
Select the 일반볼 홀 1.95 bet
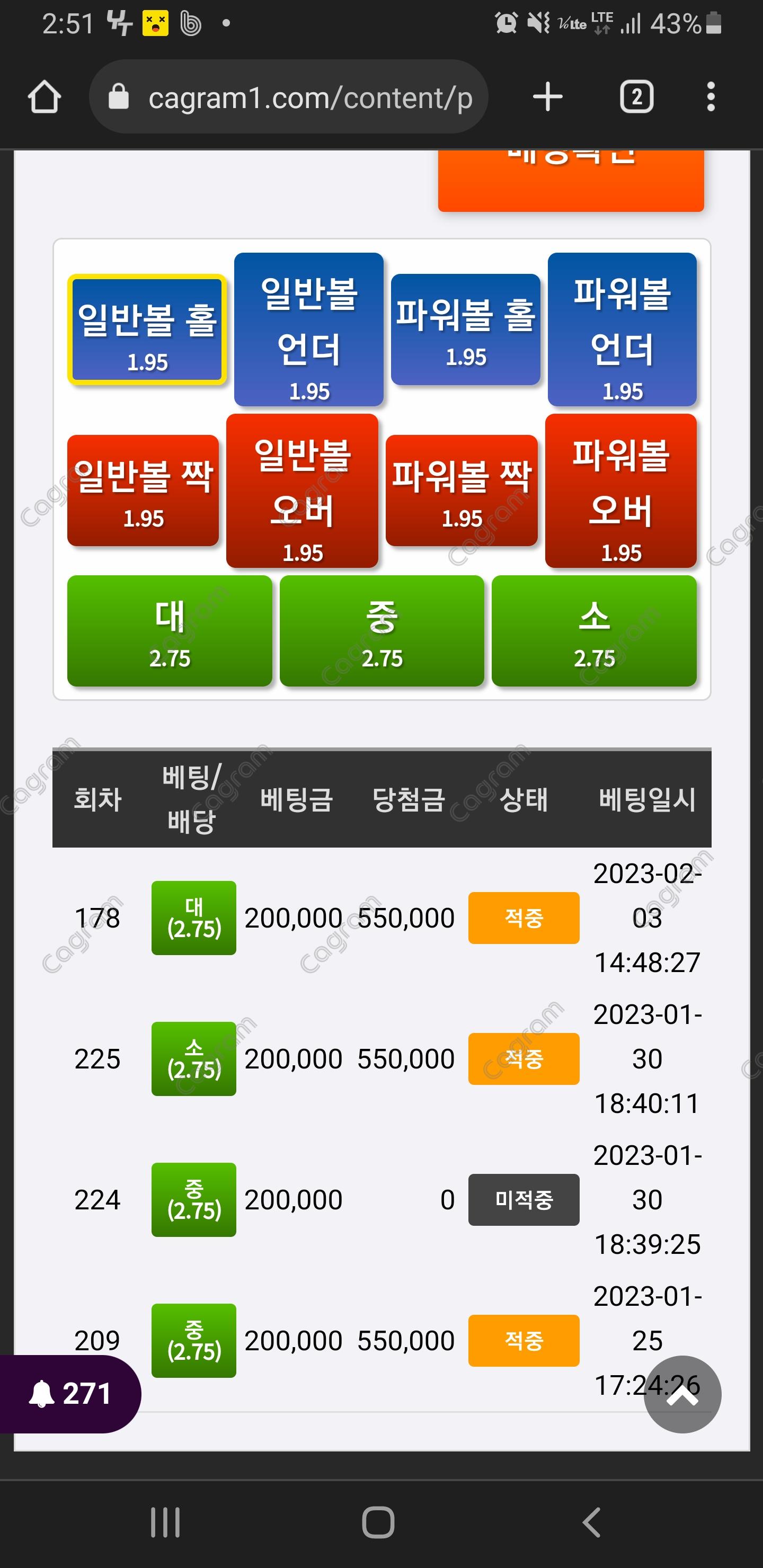(147, 330)
